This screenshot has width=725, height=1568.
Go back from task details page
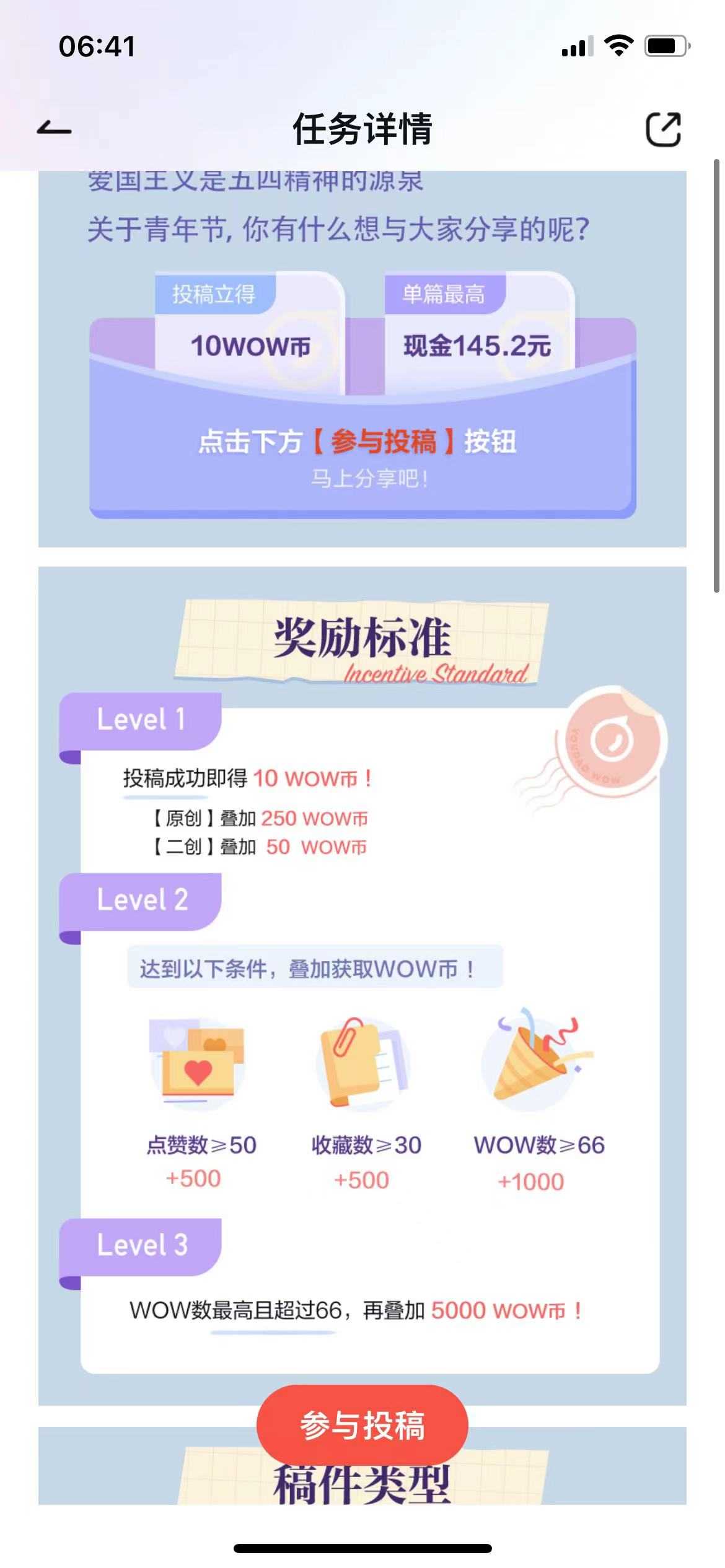point(55,129)
